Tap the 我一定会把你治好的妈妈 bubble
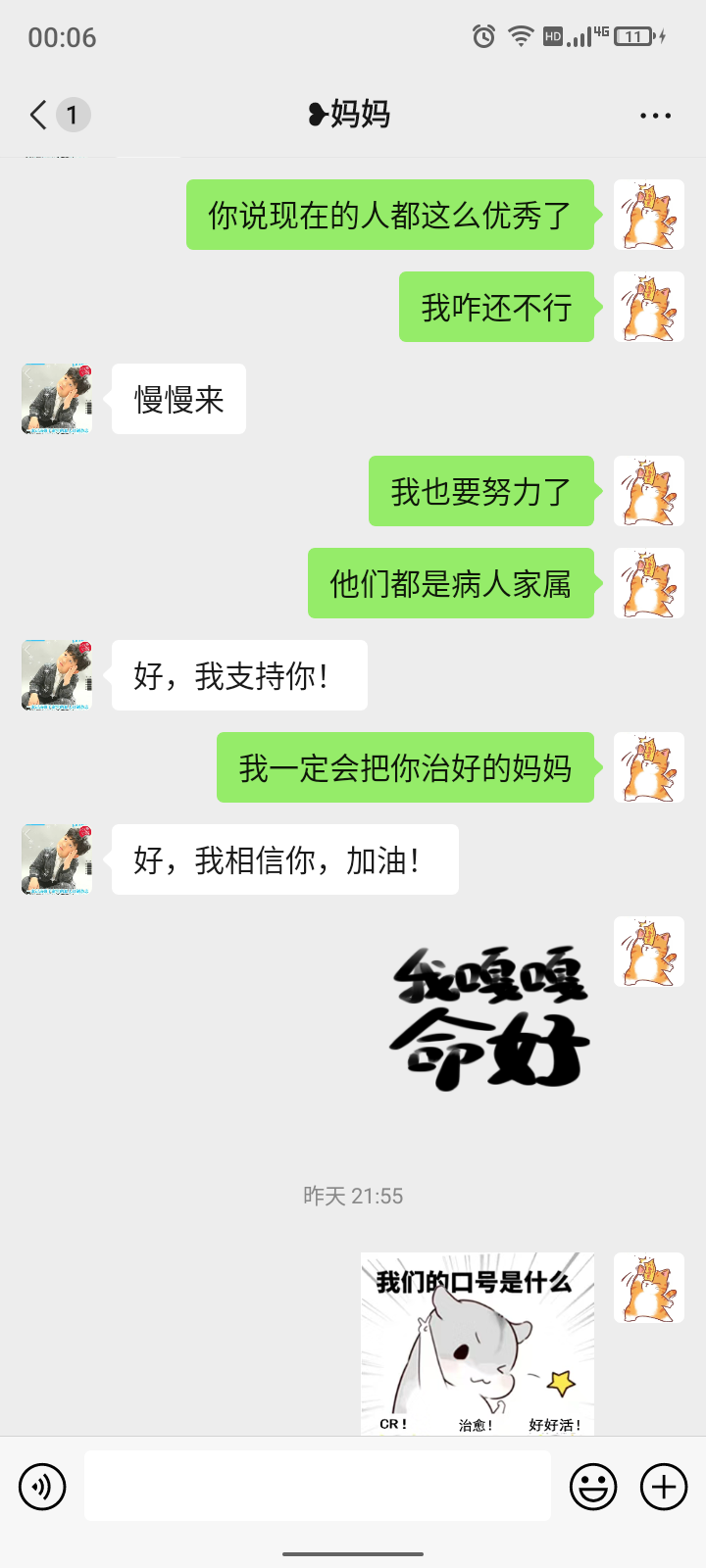The image size is (706, 1568). pos(404,767)
